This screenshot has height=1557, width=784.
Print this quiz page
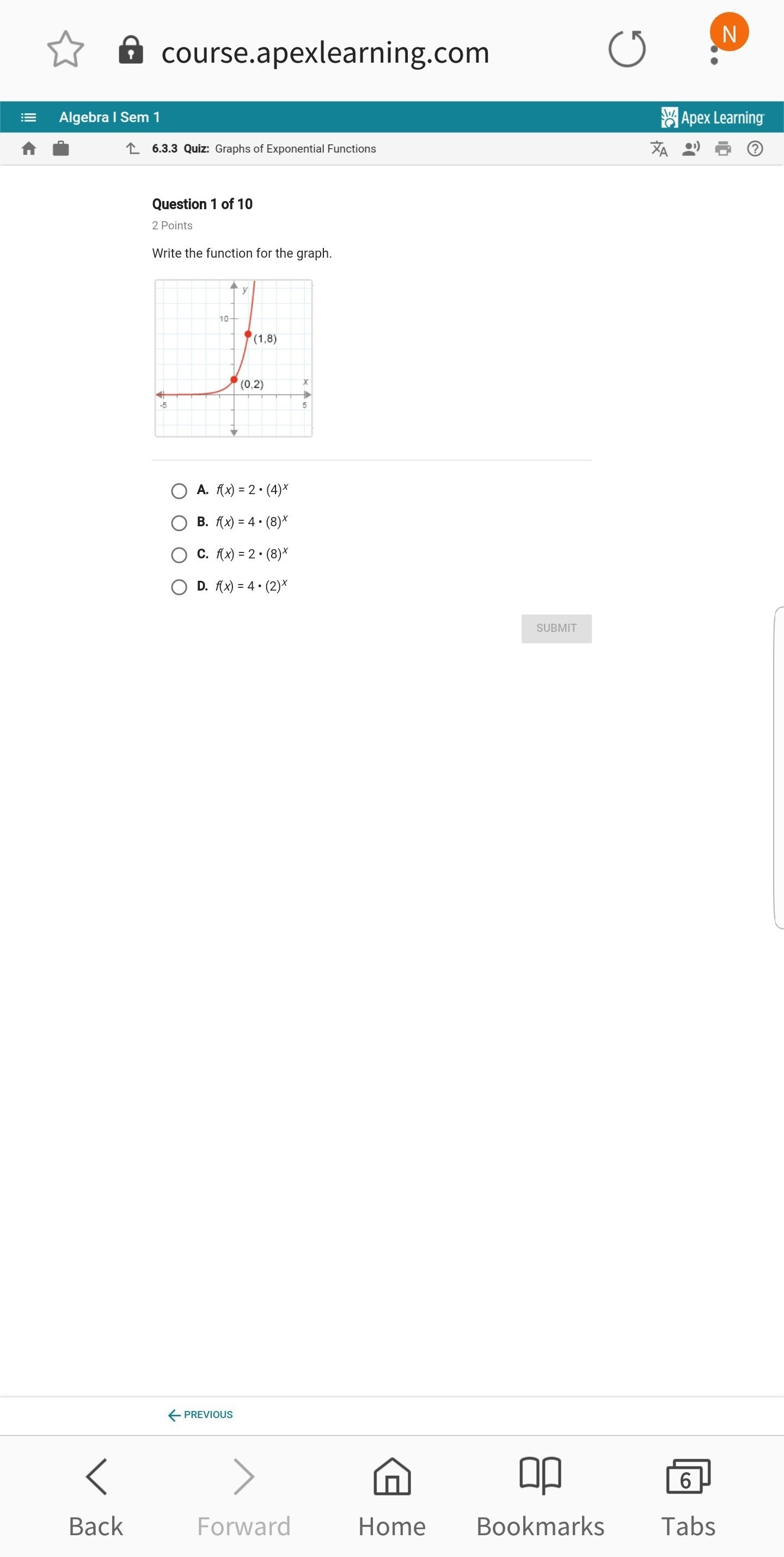coord(722,149)
